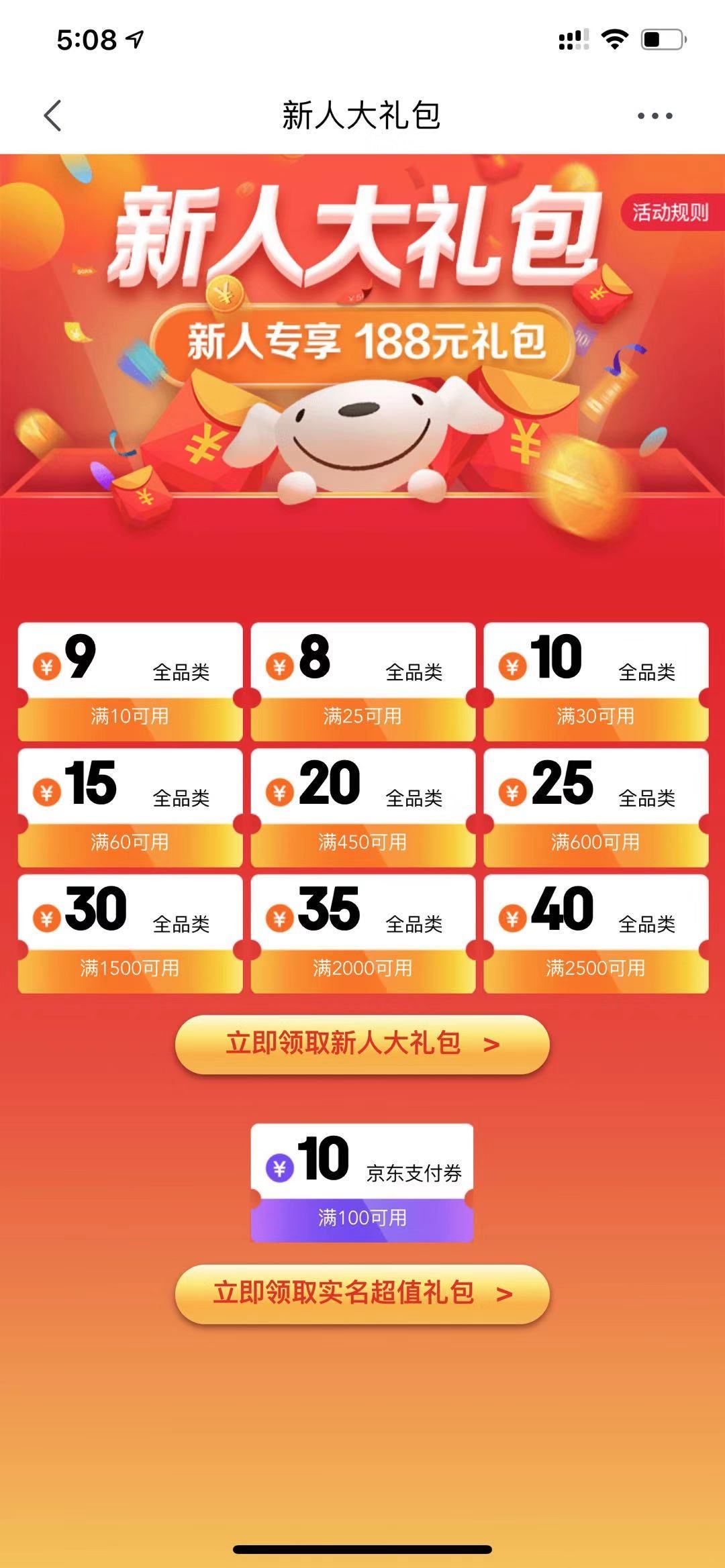The width and height of the screenshot is (725, 1568).
Task: Go back from 新人大礼包 page
Action: [x=53, y=115]
